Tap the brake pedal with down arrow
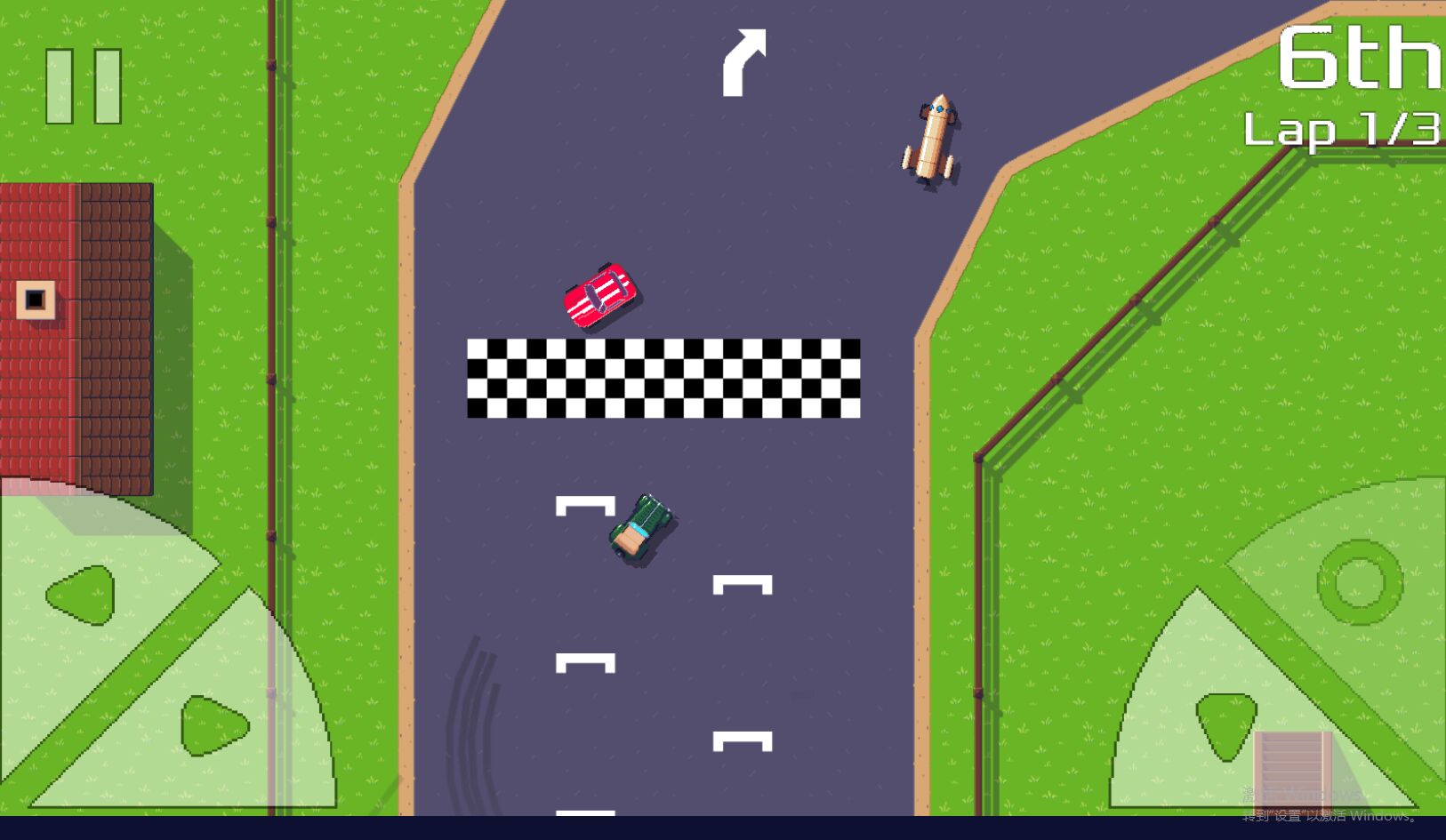This screenshot has width=1446, height=840. pos(1226,724)
